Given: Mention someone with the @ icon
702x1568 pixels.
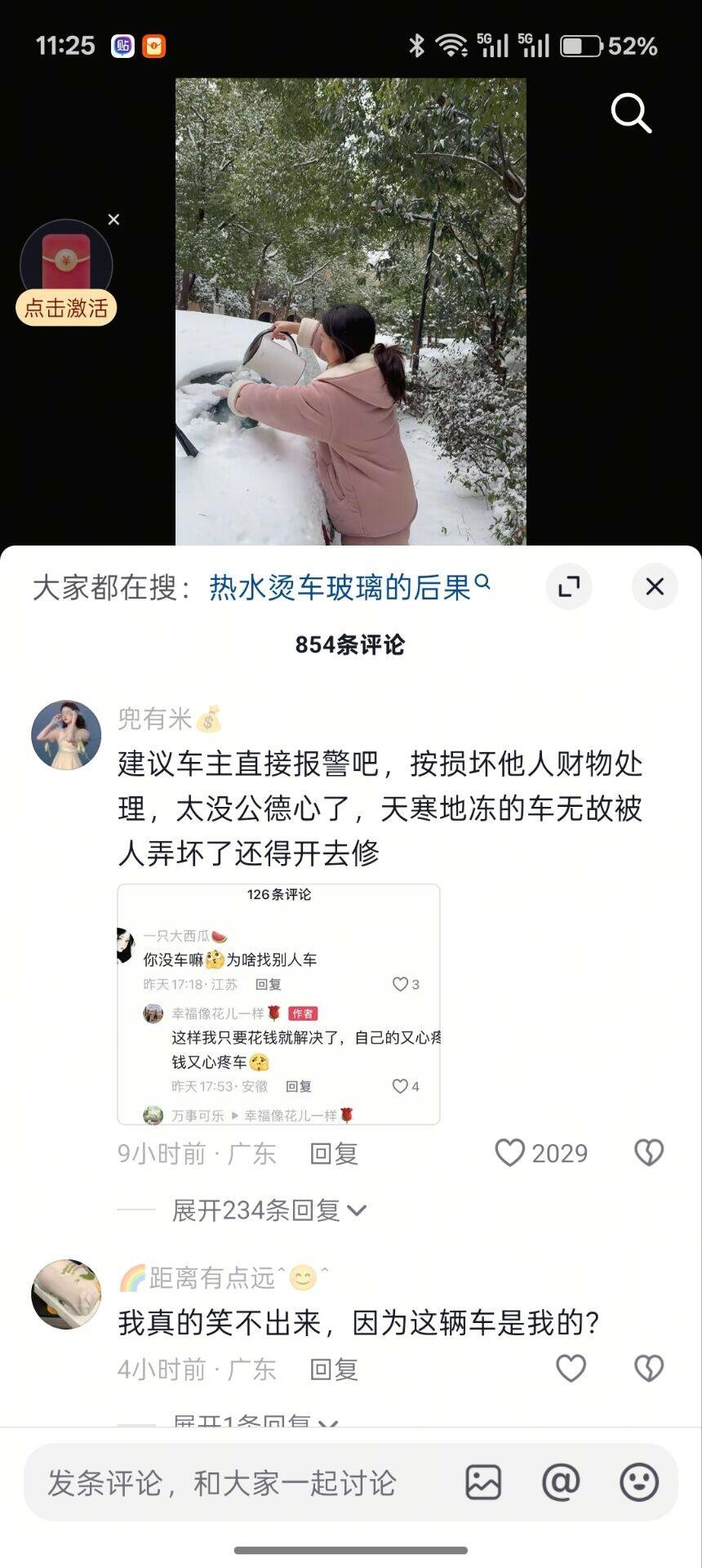Looking at the screenshot, I should point(561,1482).
